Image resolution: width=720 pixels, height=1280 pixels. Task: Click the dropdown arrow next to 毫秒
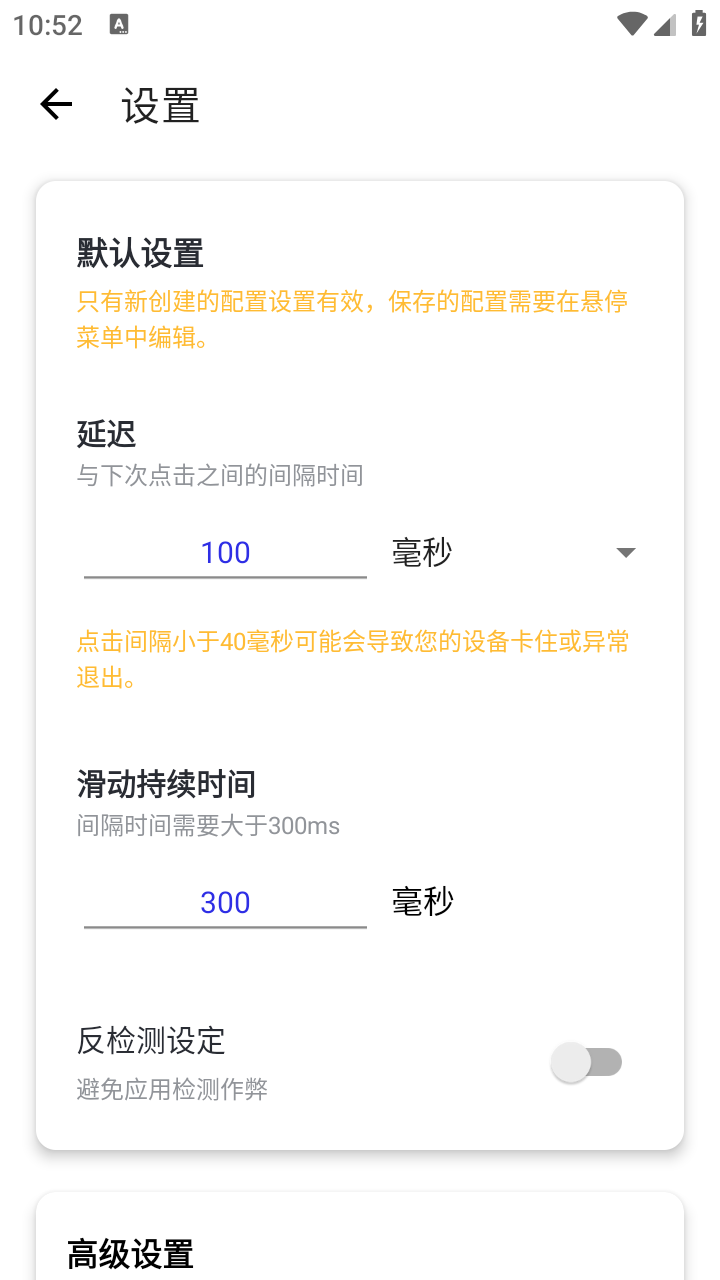(x=625, y=552)
